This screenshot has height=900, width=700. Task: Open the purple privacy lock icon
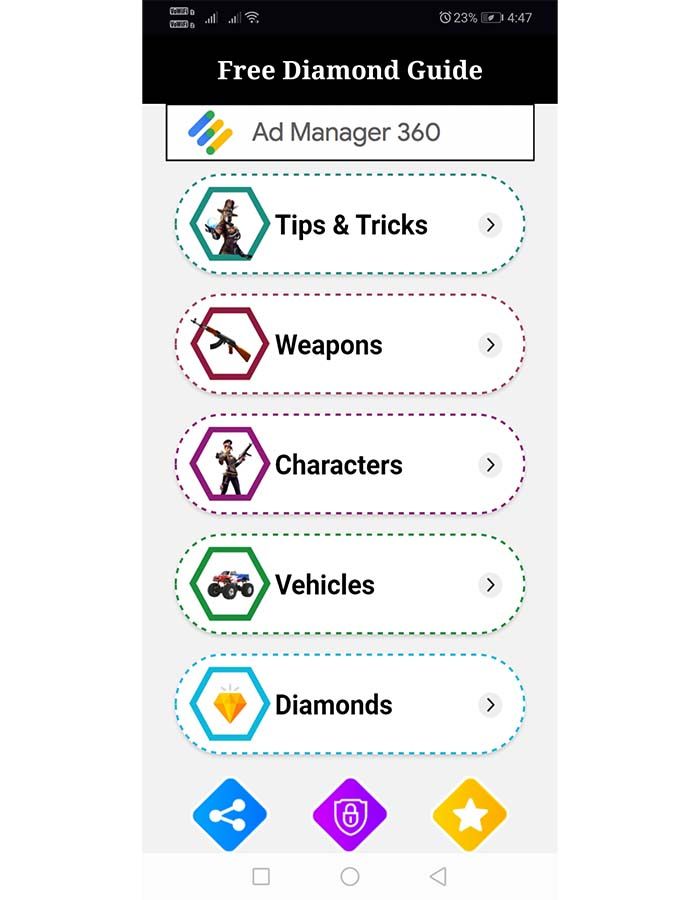coord(350,816)
